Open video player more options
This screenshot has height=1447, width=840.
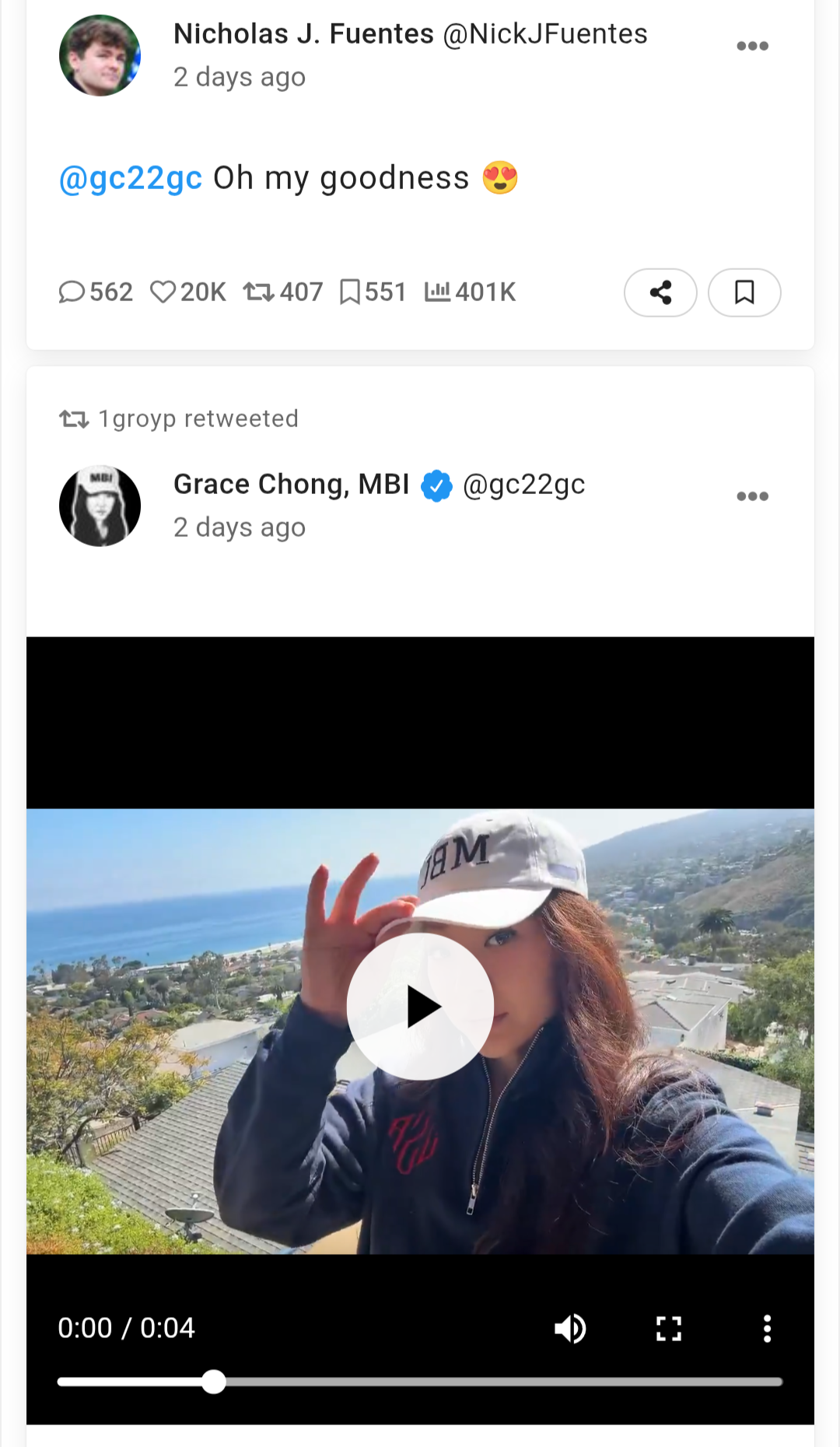coord(767,1329)
